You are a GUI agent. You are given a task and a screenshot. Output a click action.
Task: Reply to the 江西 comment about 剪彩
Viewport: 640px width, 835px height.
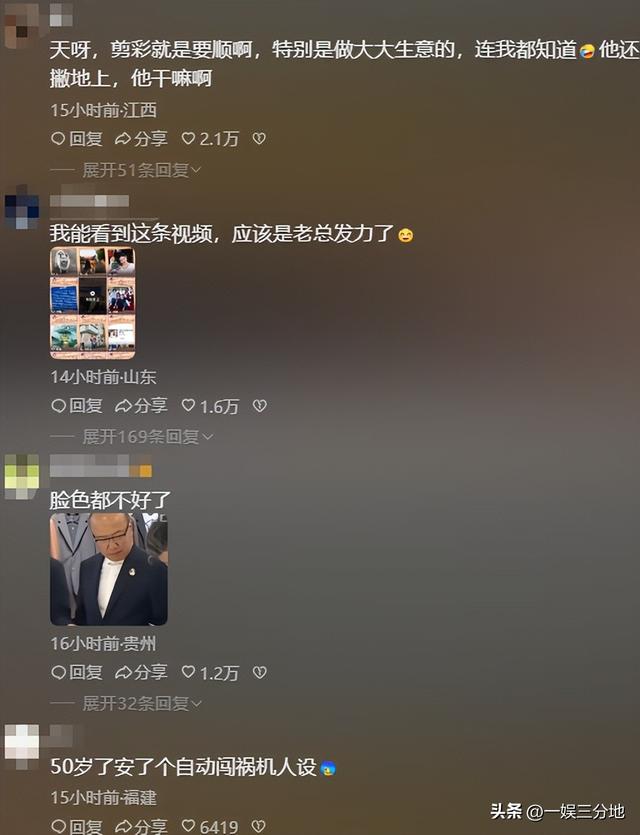click(x=77, y=139)
